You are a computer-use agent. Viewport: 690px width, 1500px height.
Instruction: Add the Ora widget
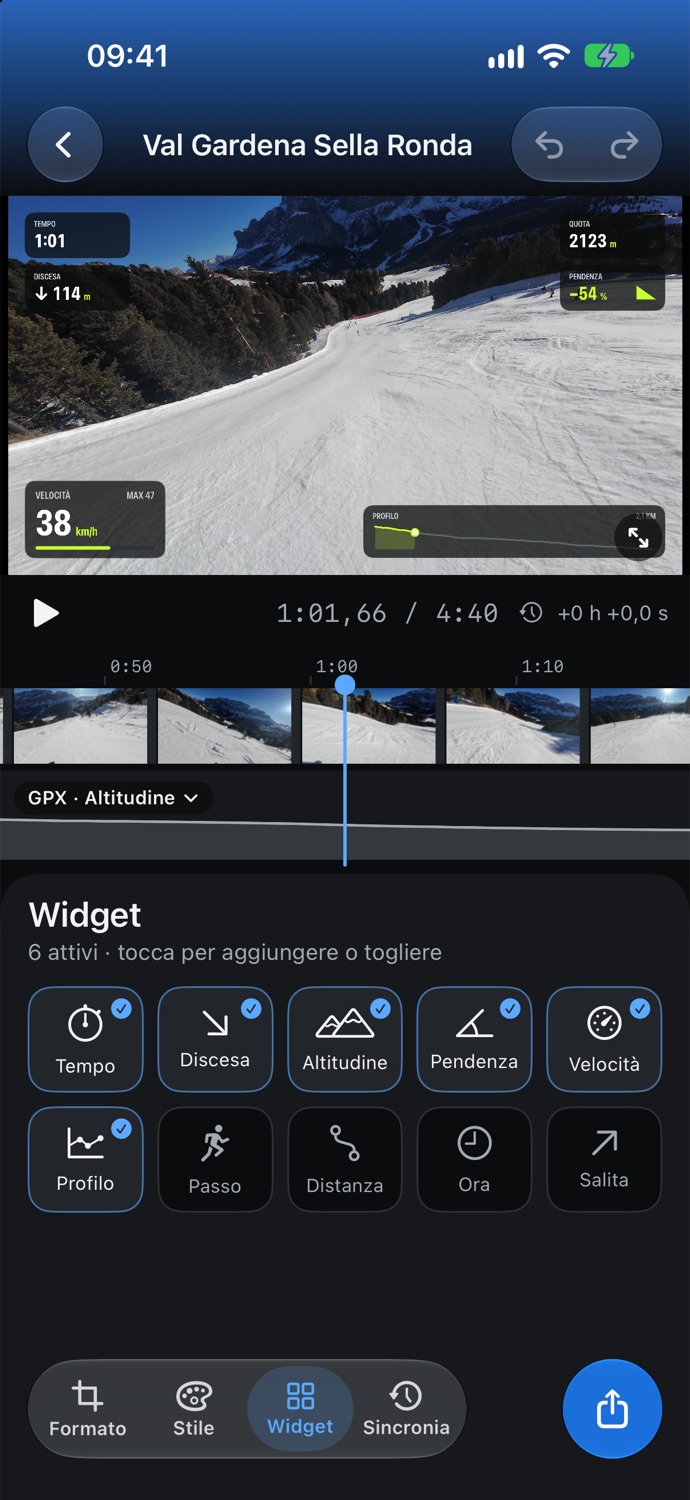[474, 1160]
